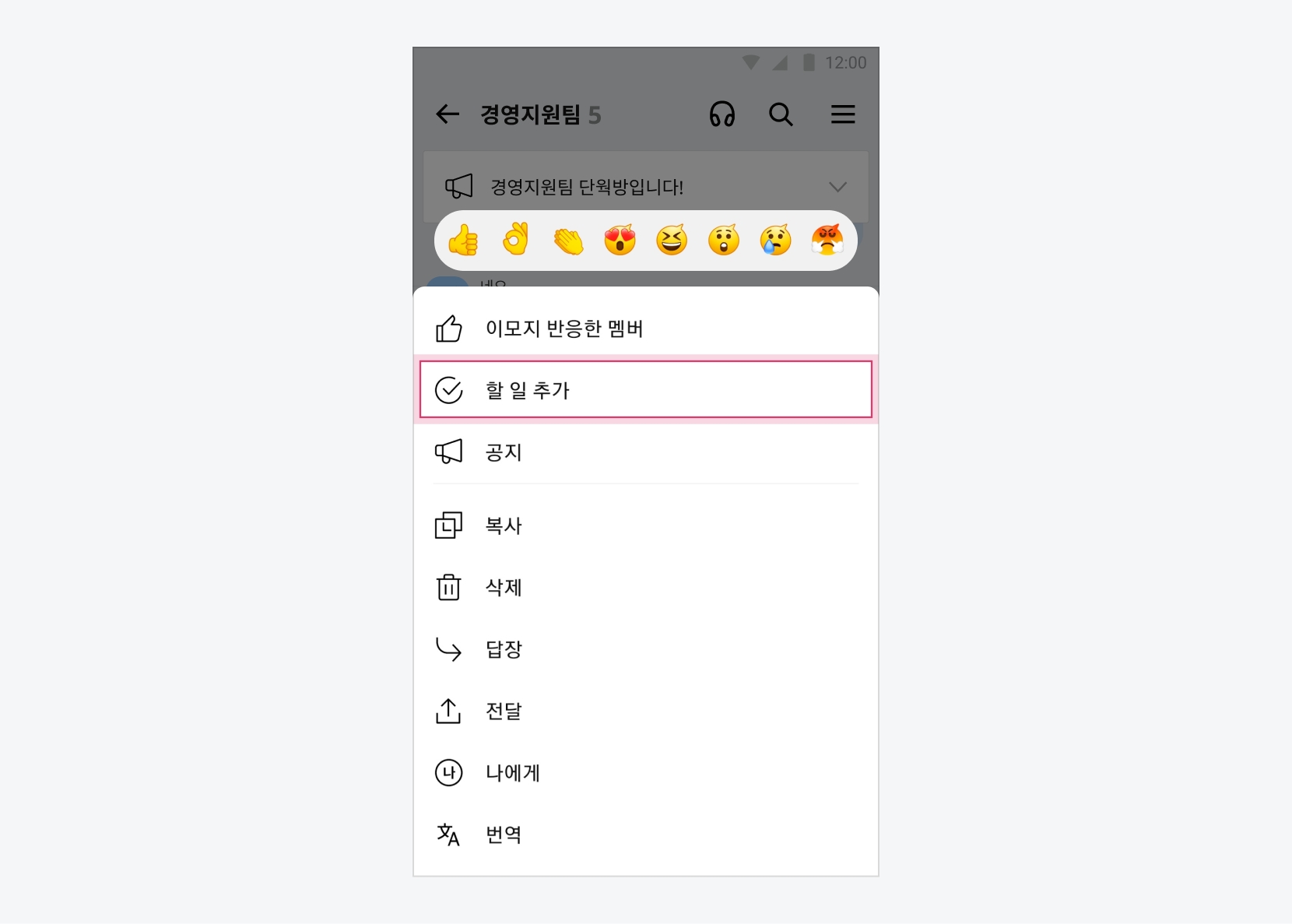
Task: React with the heart eyes emoji
Action: click(620, 240)
